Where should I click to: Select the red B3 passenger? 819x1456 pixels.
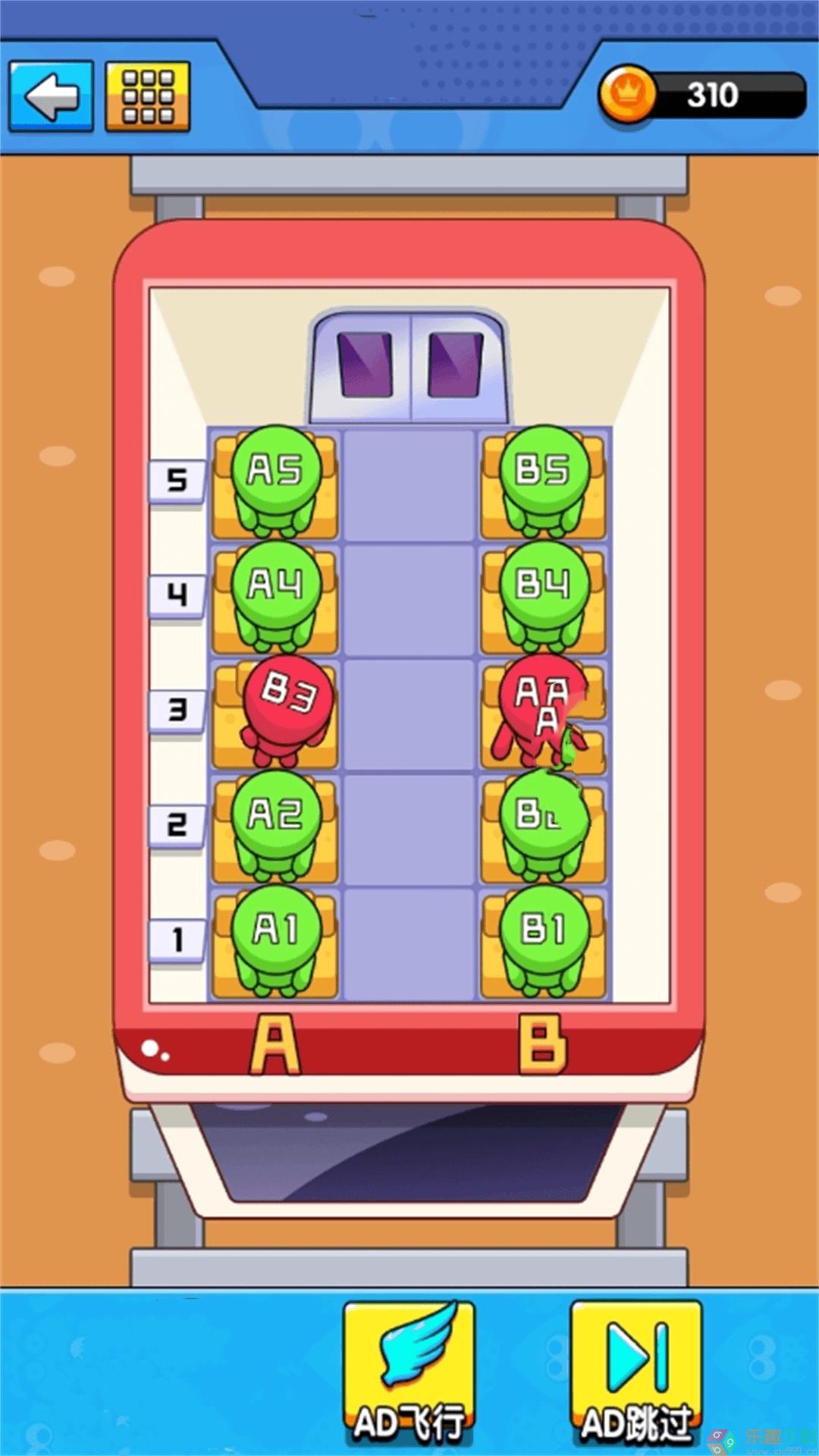pos(286,701)
